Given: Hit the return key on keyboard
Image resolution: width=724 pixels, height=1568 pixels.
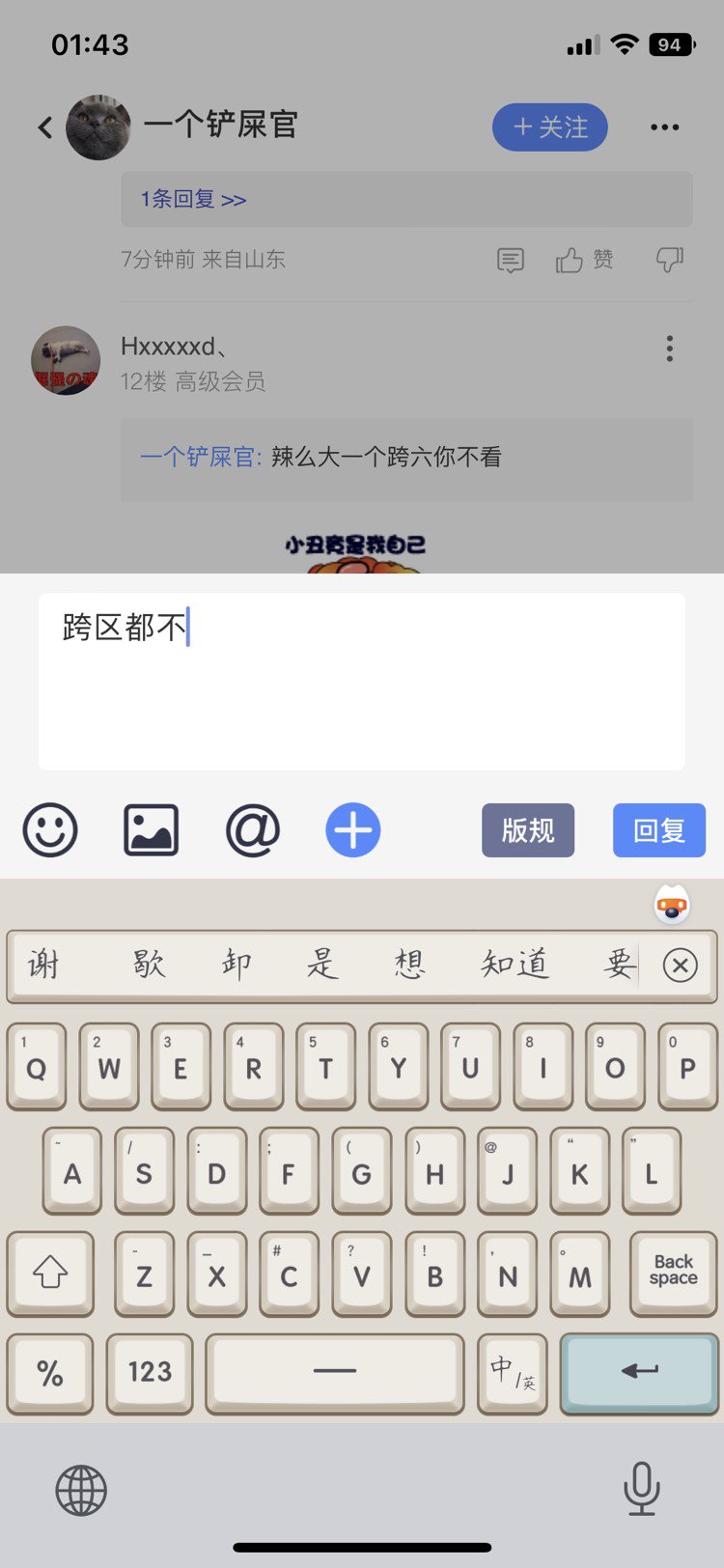Looking at the screenshot, I should click(x=638, y=1372).
